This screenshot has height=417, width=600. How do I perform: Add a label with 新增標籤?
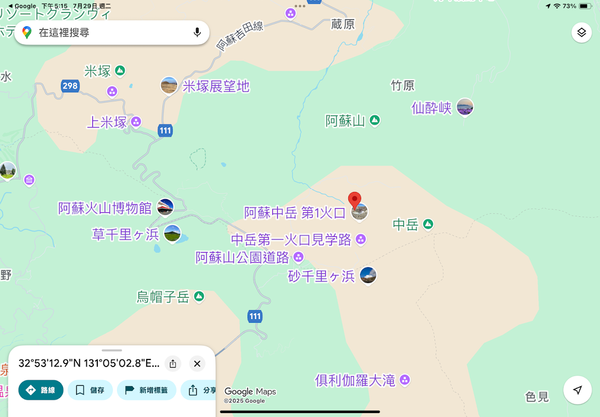(x=147, y=390)
